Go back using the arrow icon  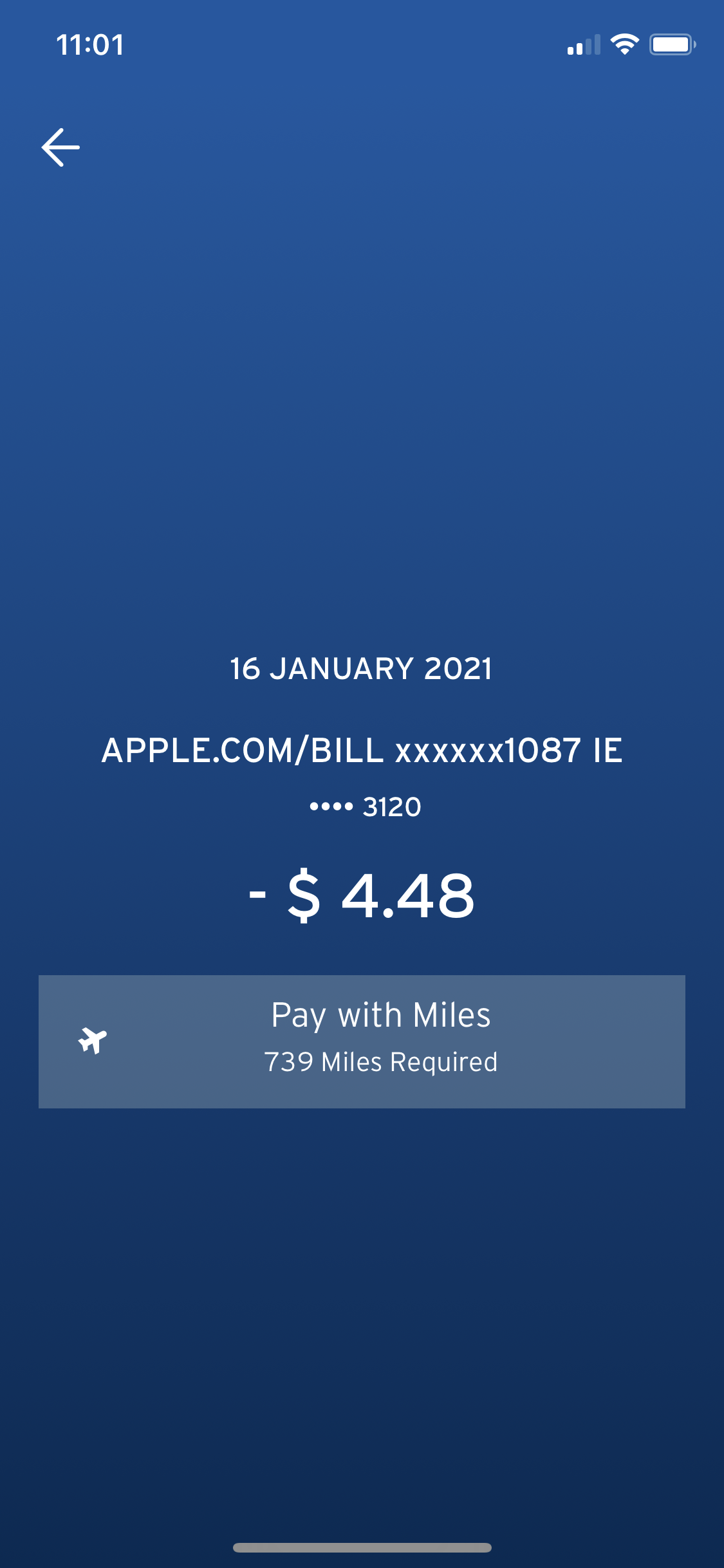click(x=60, y=147)
